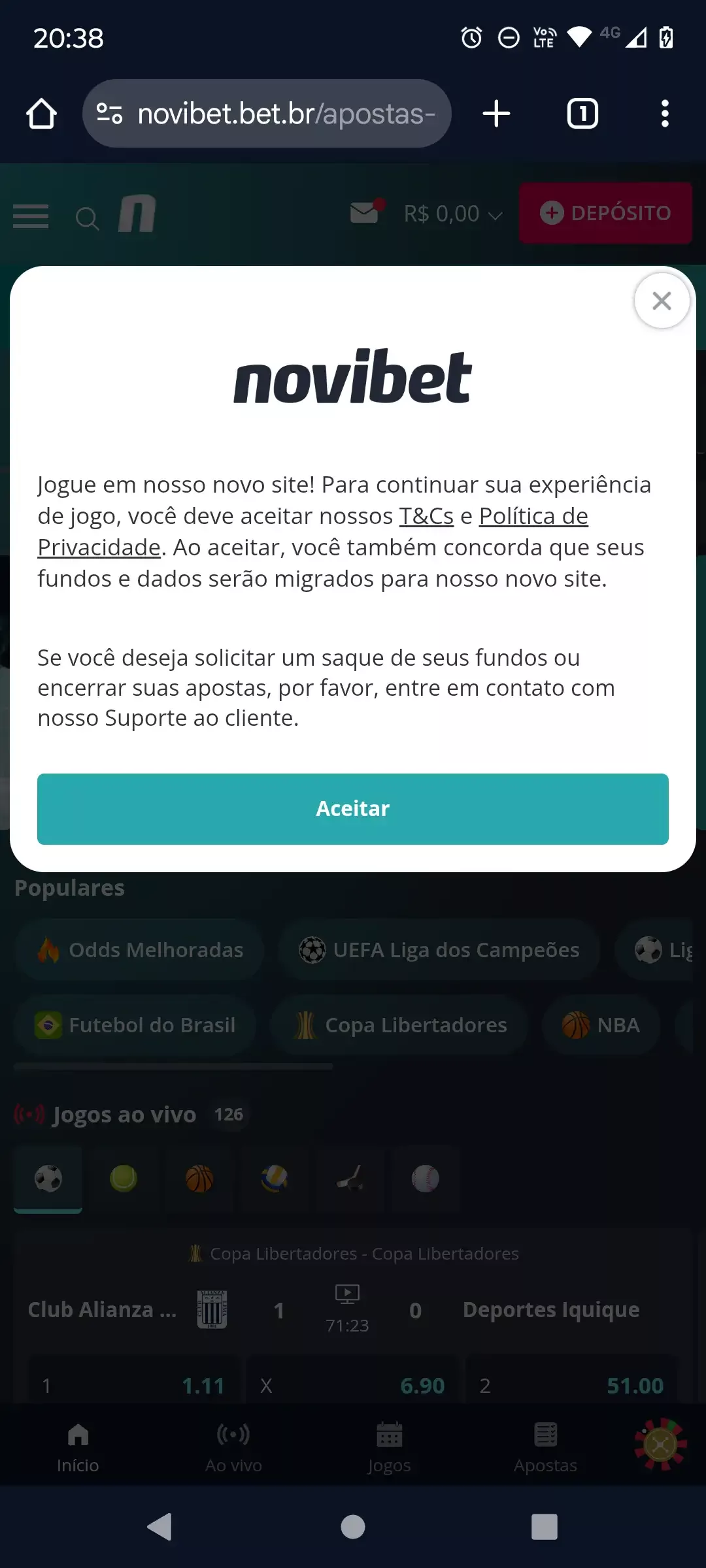Select the ice hockey sport filter
The width and height of the screenshot is (706, 1568).
(350, 1180)
